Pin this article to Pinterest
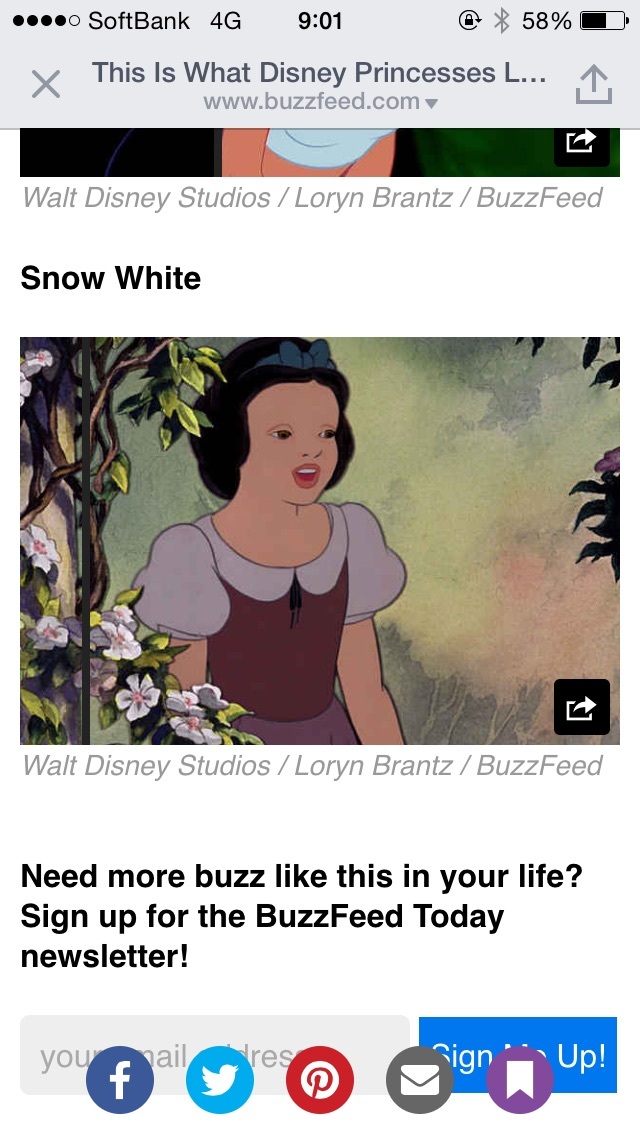This screenshot has height=1136, width=640. (x=320, y=1080)
